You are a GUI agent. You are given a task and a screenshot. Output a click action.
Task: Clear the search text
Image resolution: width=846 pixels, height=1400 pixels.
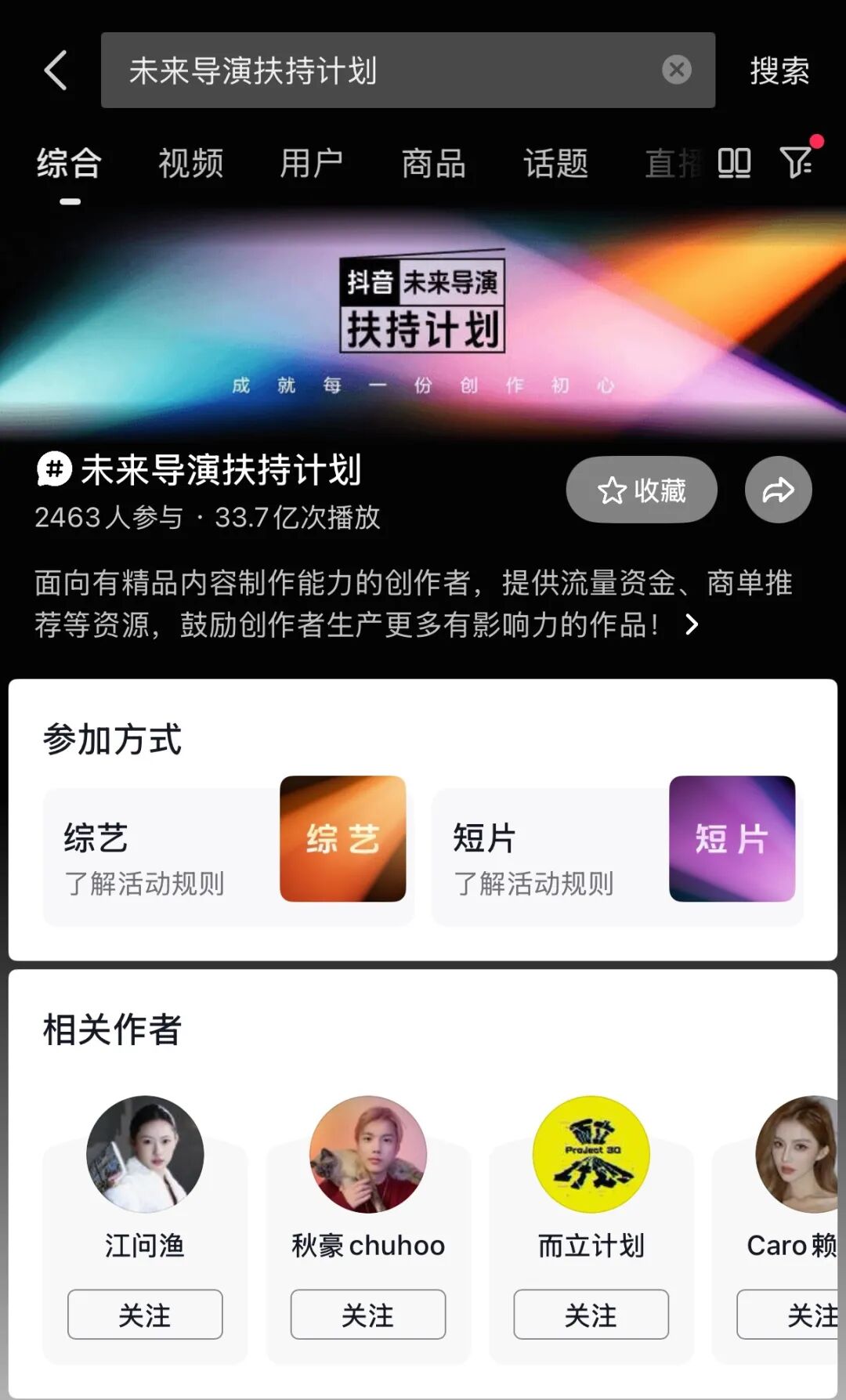click(676, 71)
